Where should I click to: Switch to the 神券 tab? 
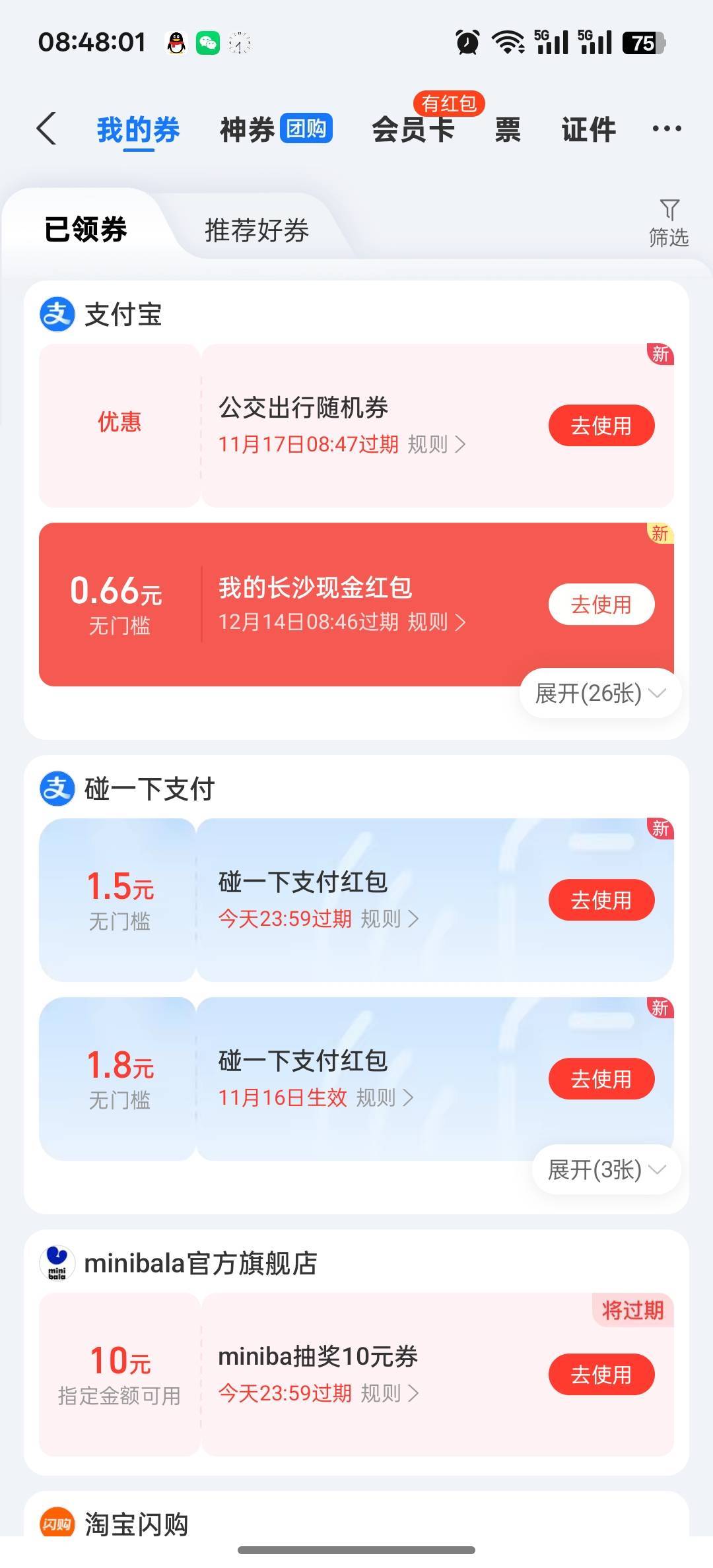click(276, 129)
